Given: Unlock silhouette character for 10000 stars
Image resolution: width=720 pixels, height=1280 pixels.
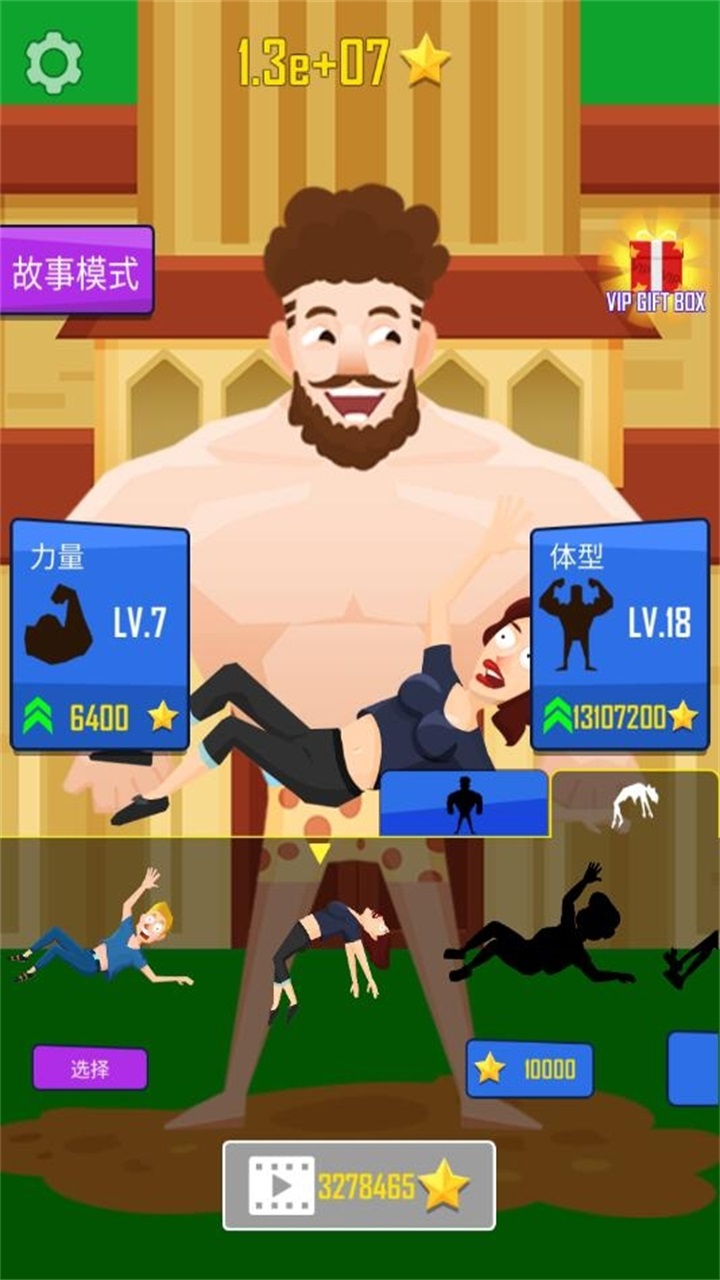Looking at the screenshot, I should [530, 1069].
